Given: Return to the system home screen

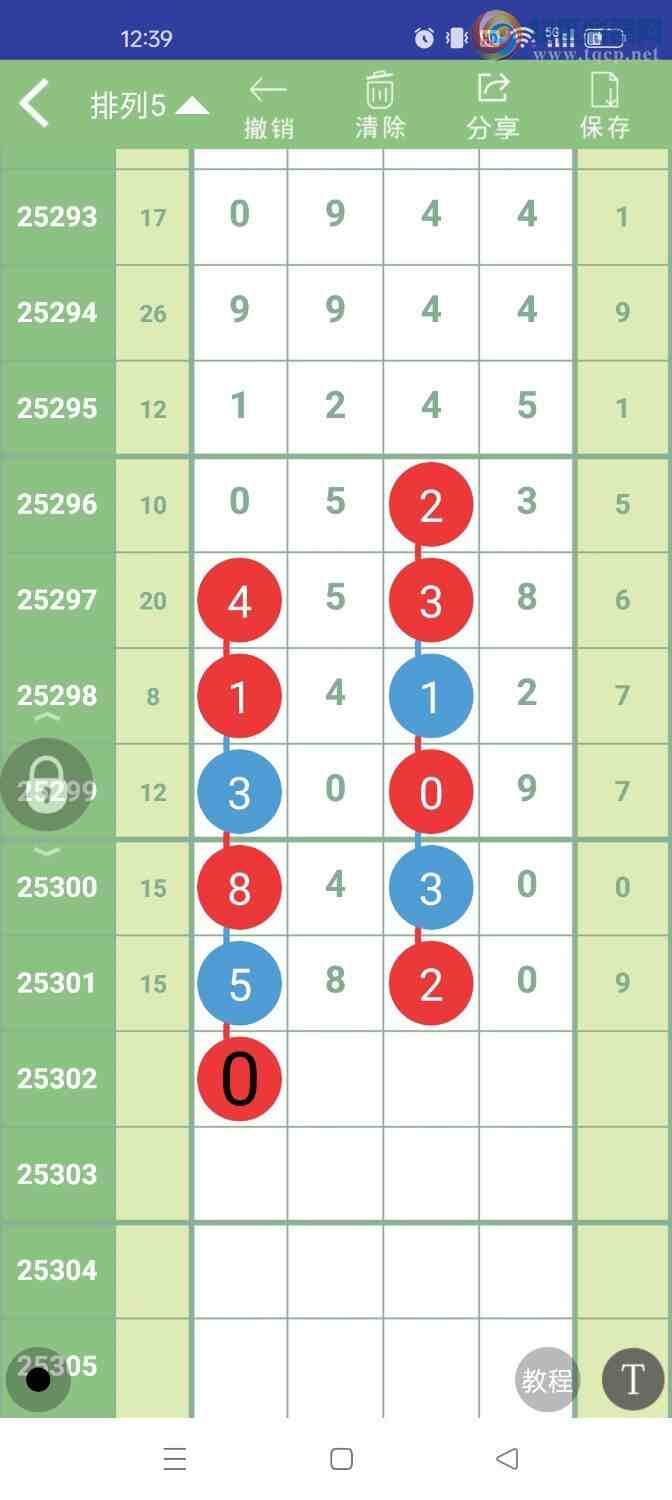Looking at the screenshot, I should click(341, 1459).
